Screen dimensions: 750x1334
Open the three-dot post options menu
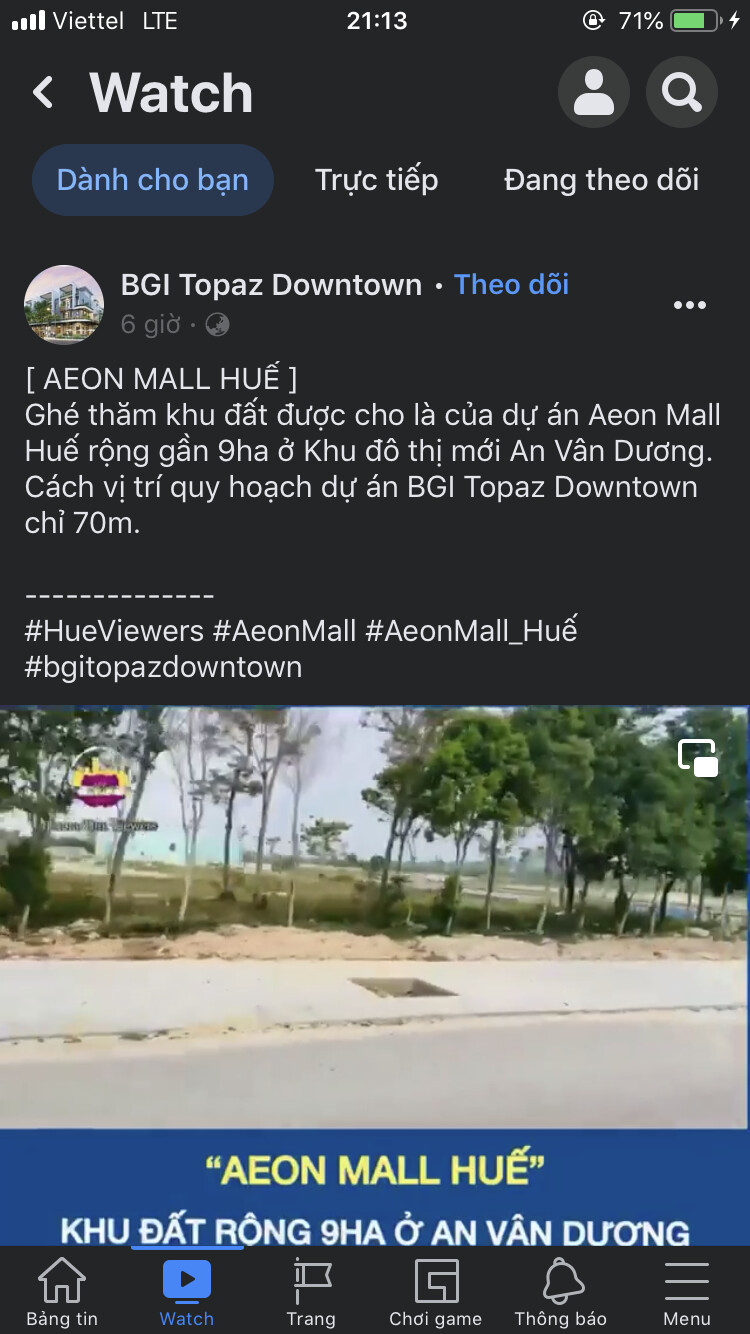[689, 306]
